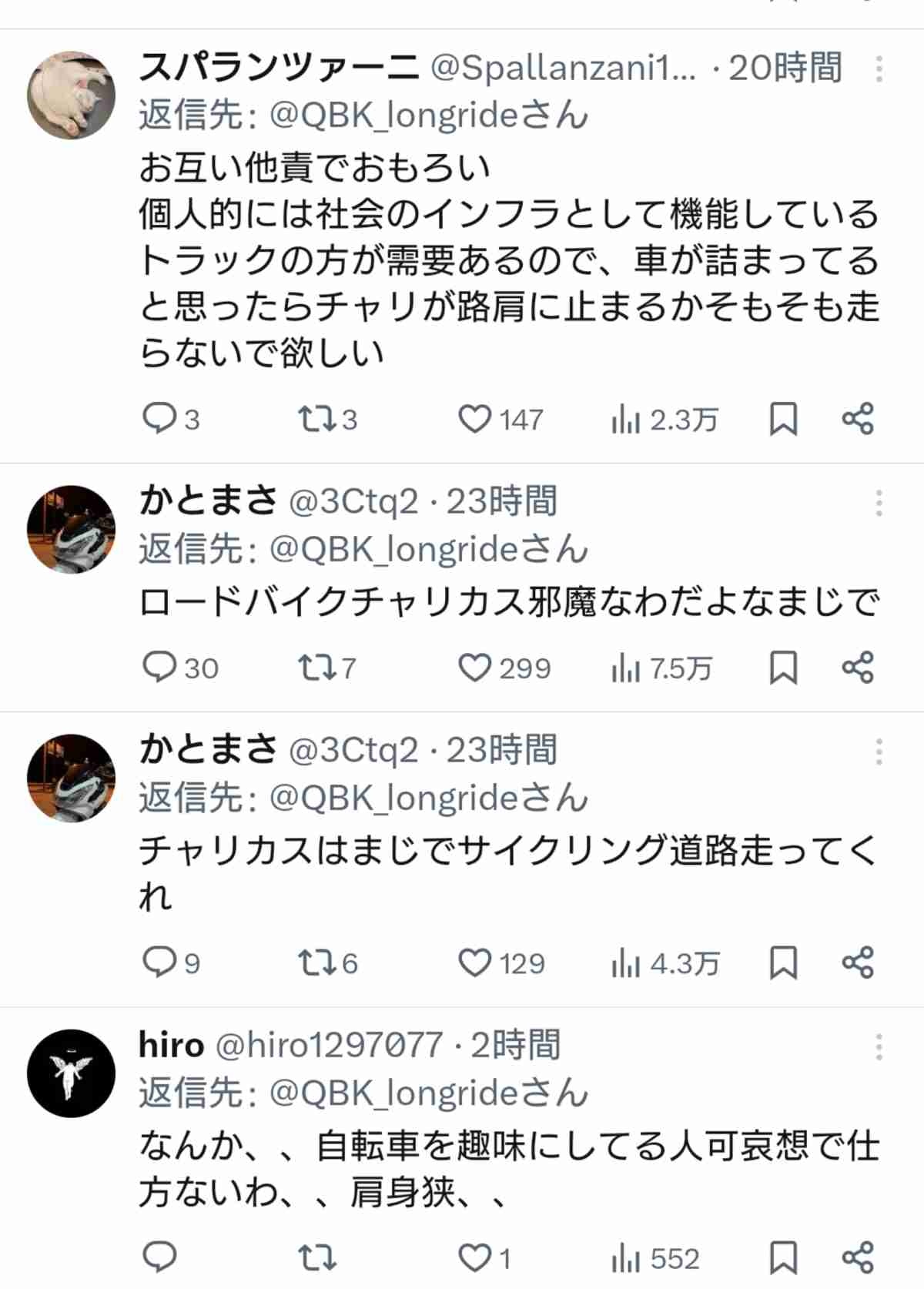The image size is (924, 1289).
Task: Like かとまさ's post with 299 likes
Action: (475, 668)
